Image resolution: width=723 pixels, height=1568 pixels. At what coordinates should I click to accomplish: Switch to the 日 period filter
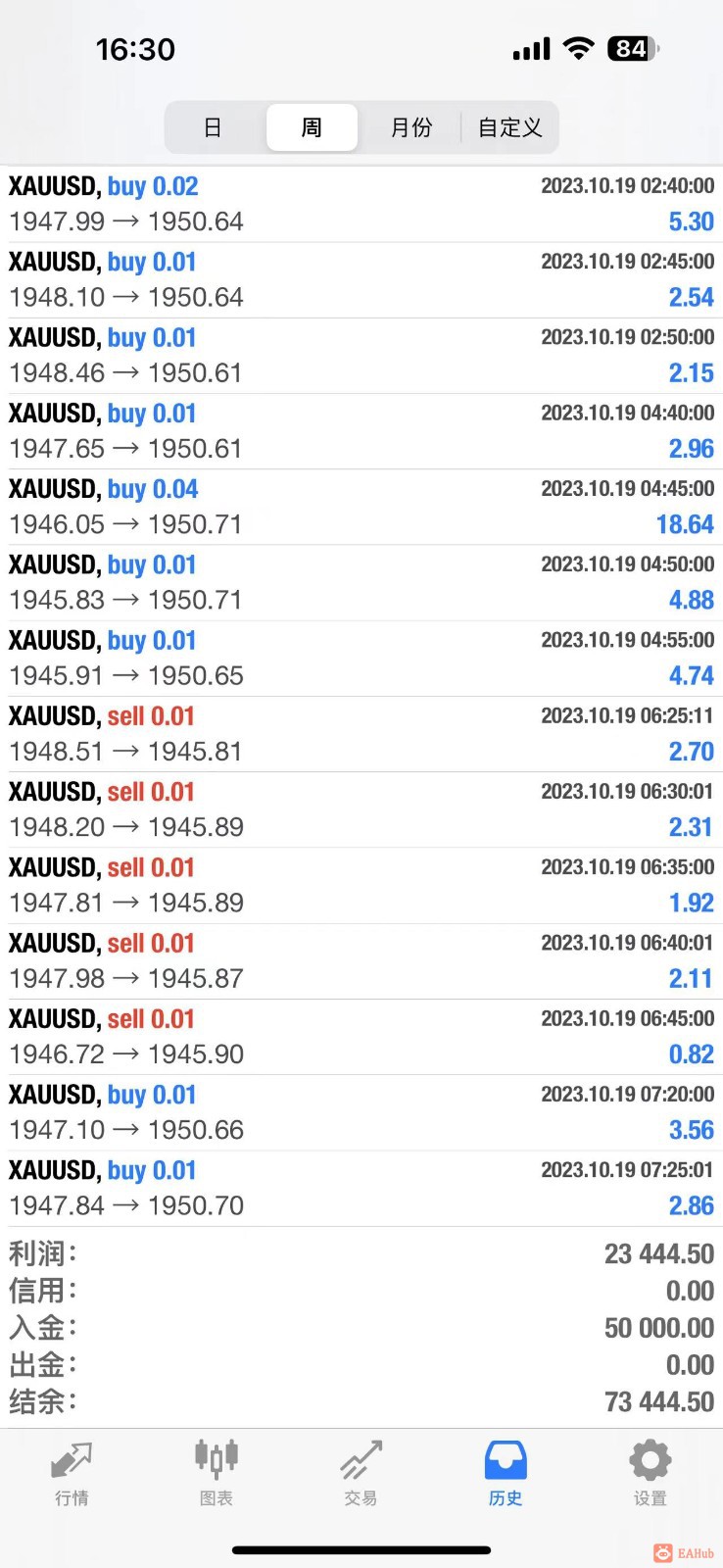tap(213, 127)
